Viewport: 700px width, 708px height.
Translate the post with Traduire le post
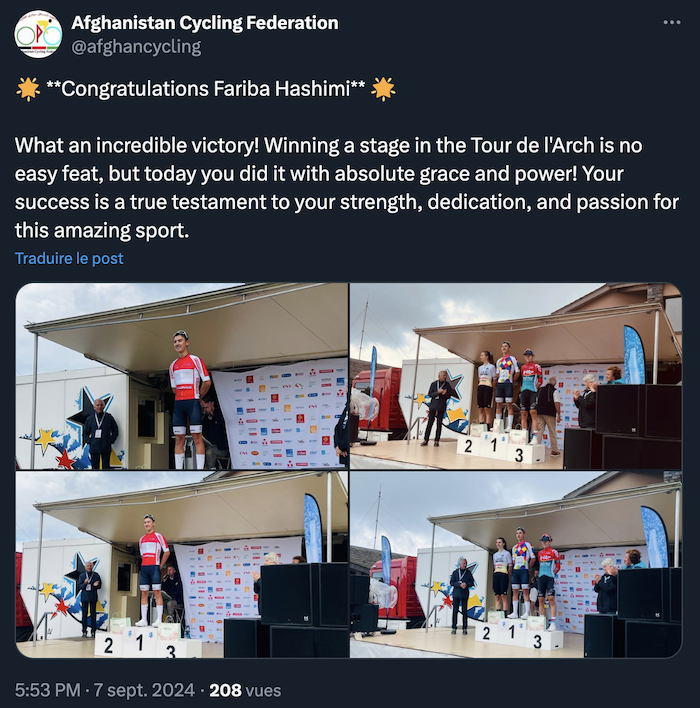(x=69, y=258)
